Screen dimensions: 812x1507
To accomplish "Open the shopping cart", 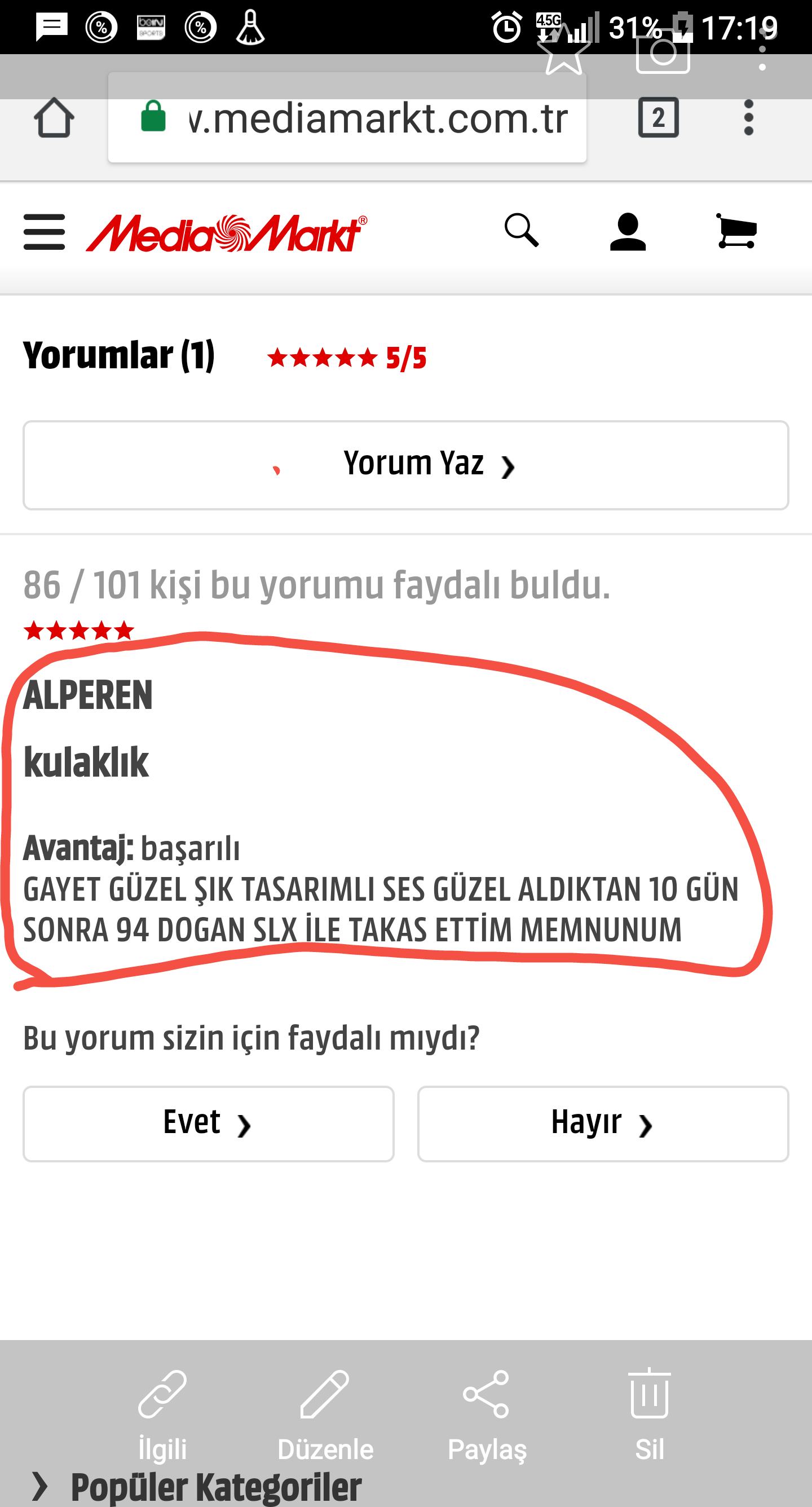I will 736,231.
